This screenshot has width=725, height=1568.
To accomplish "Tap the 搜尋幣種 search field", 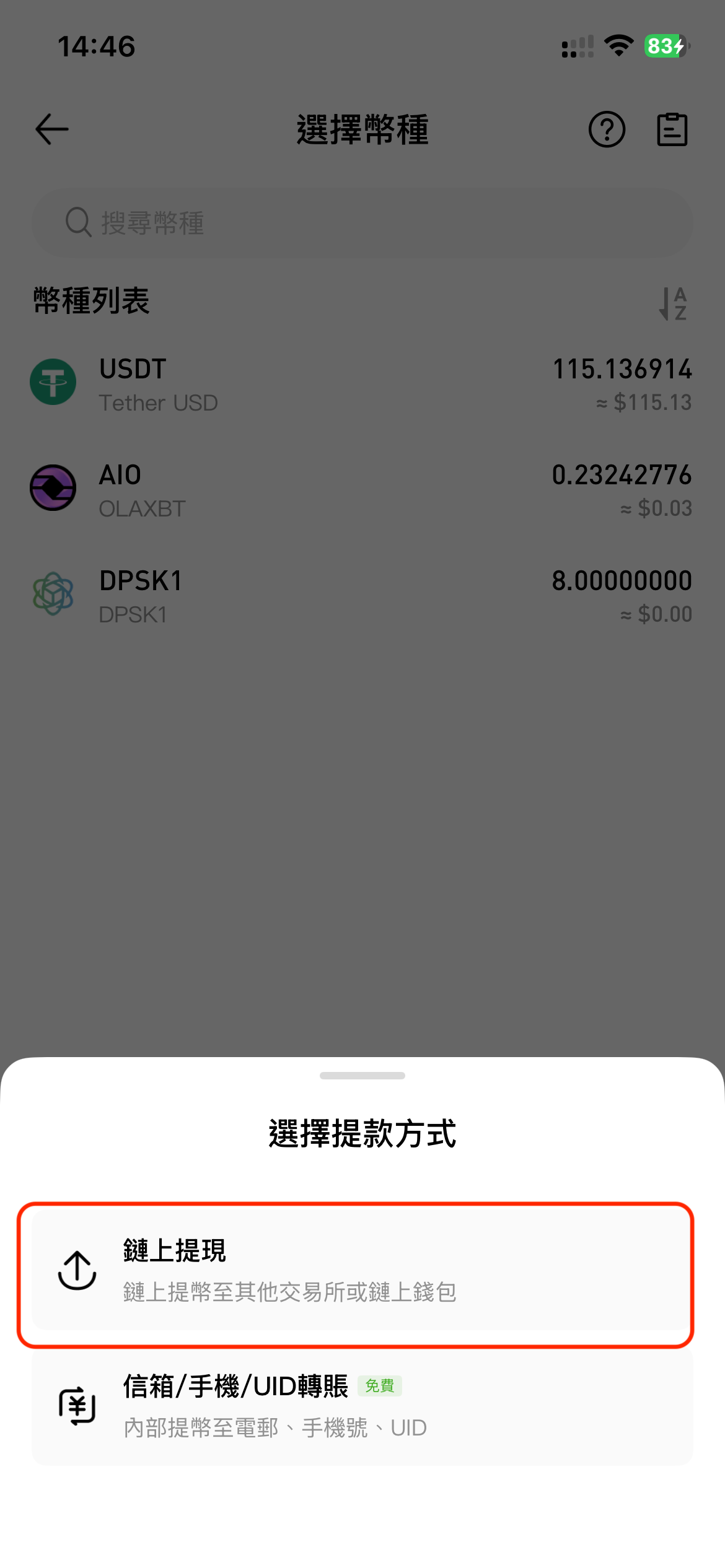I will tap(362, 223).
